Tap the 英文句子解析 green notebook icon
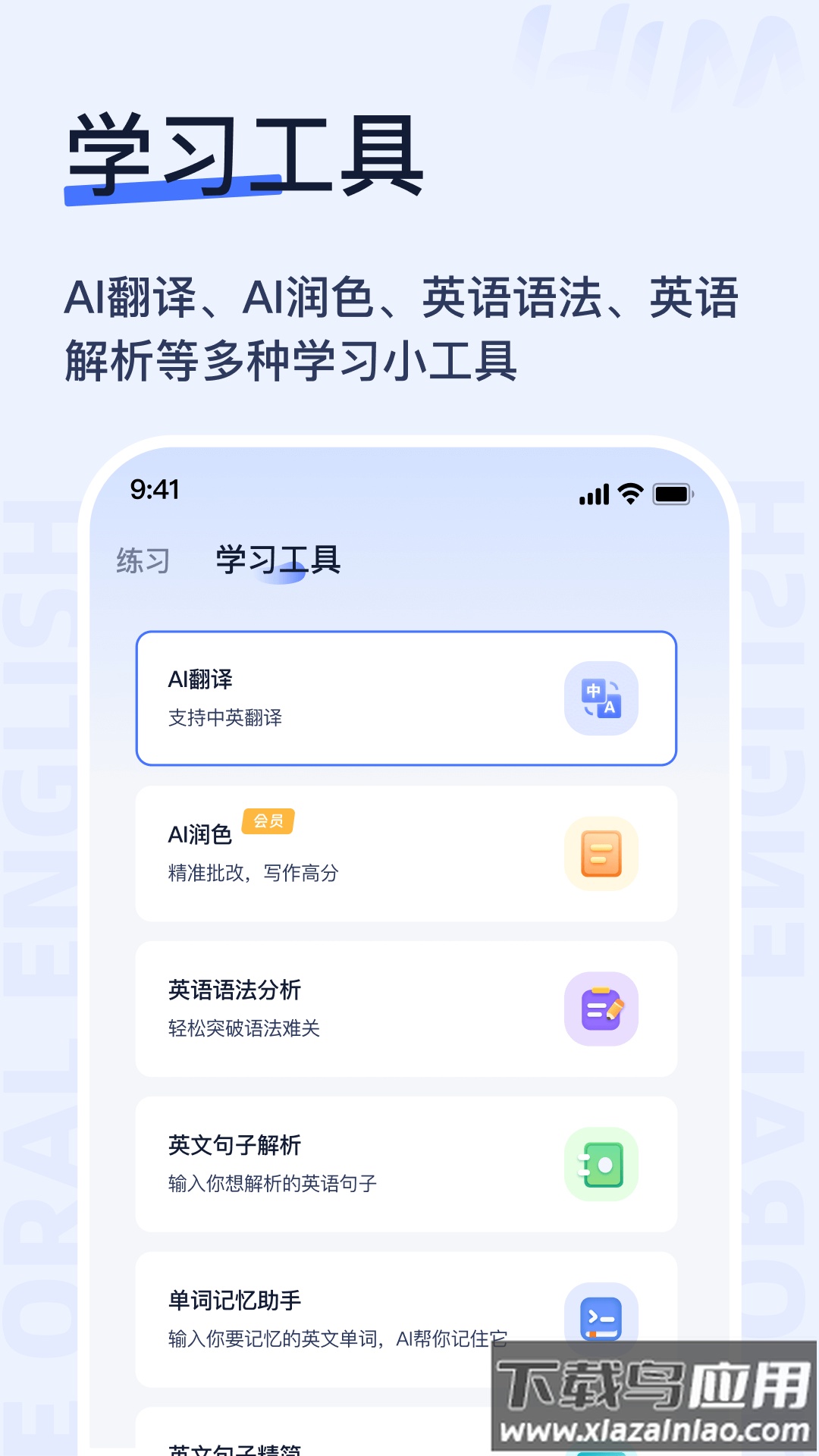819x1456 pixels. [x=601, y=1165]
